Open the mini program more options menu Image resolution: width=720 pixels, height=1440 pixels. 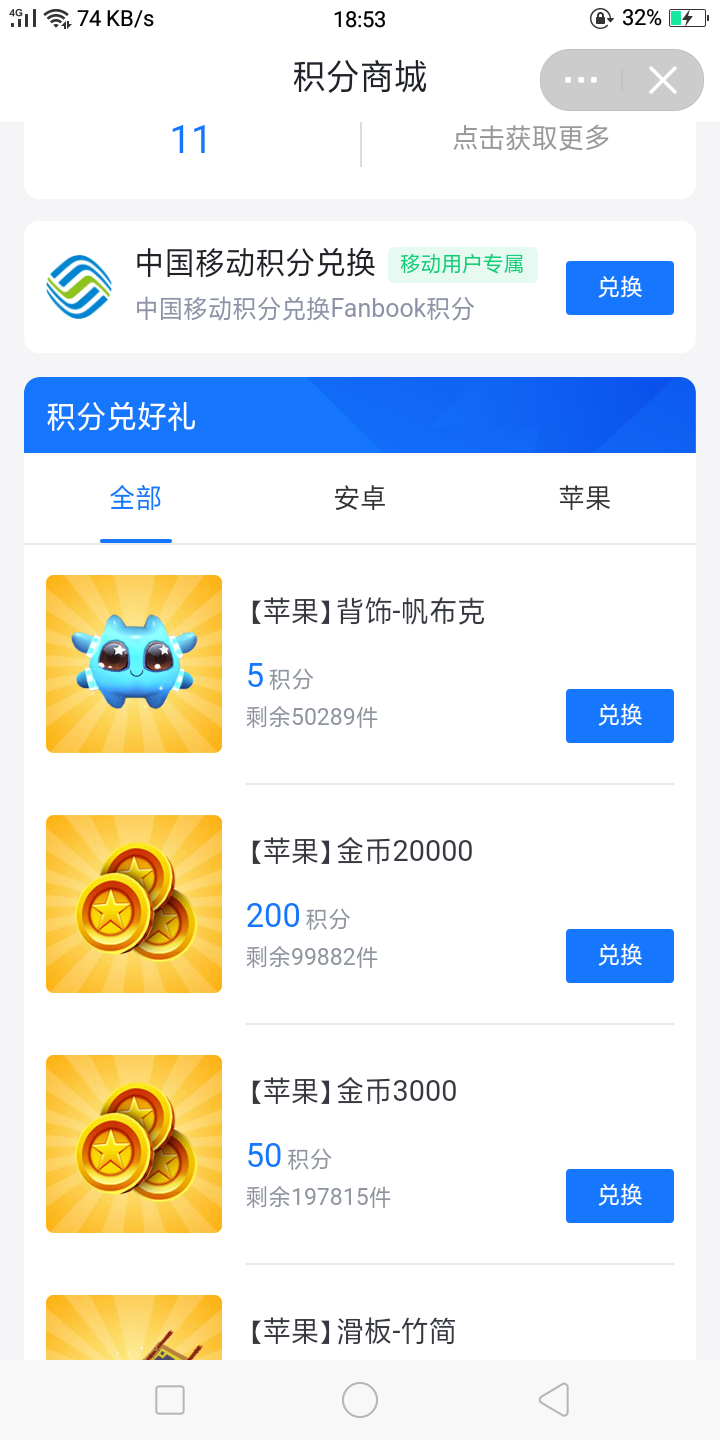(x=581, y=80)
